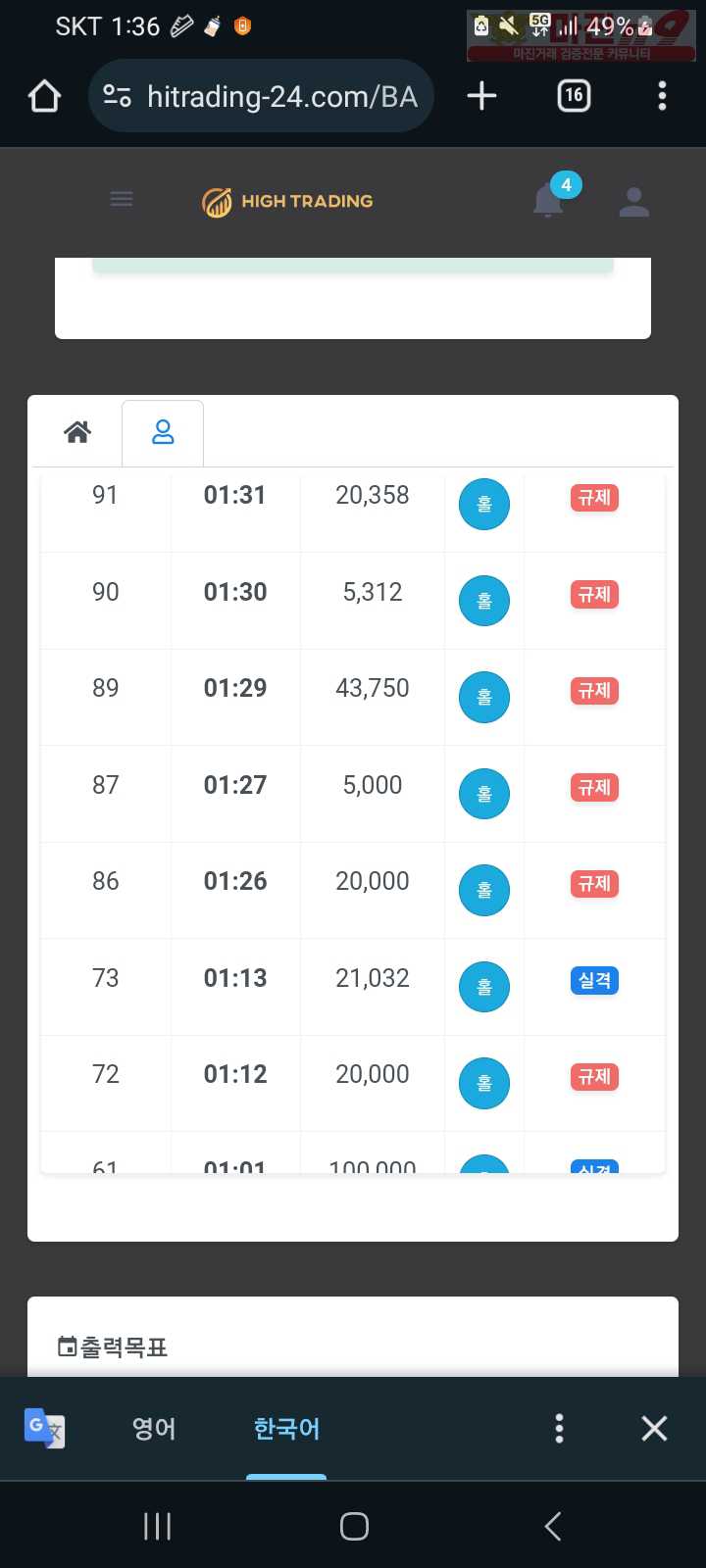Tap the red badge in row 90
This screenshot has height=1568, width=706.
594,595
